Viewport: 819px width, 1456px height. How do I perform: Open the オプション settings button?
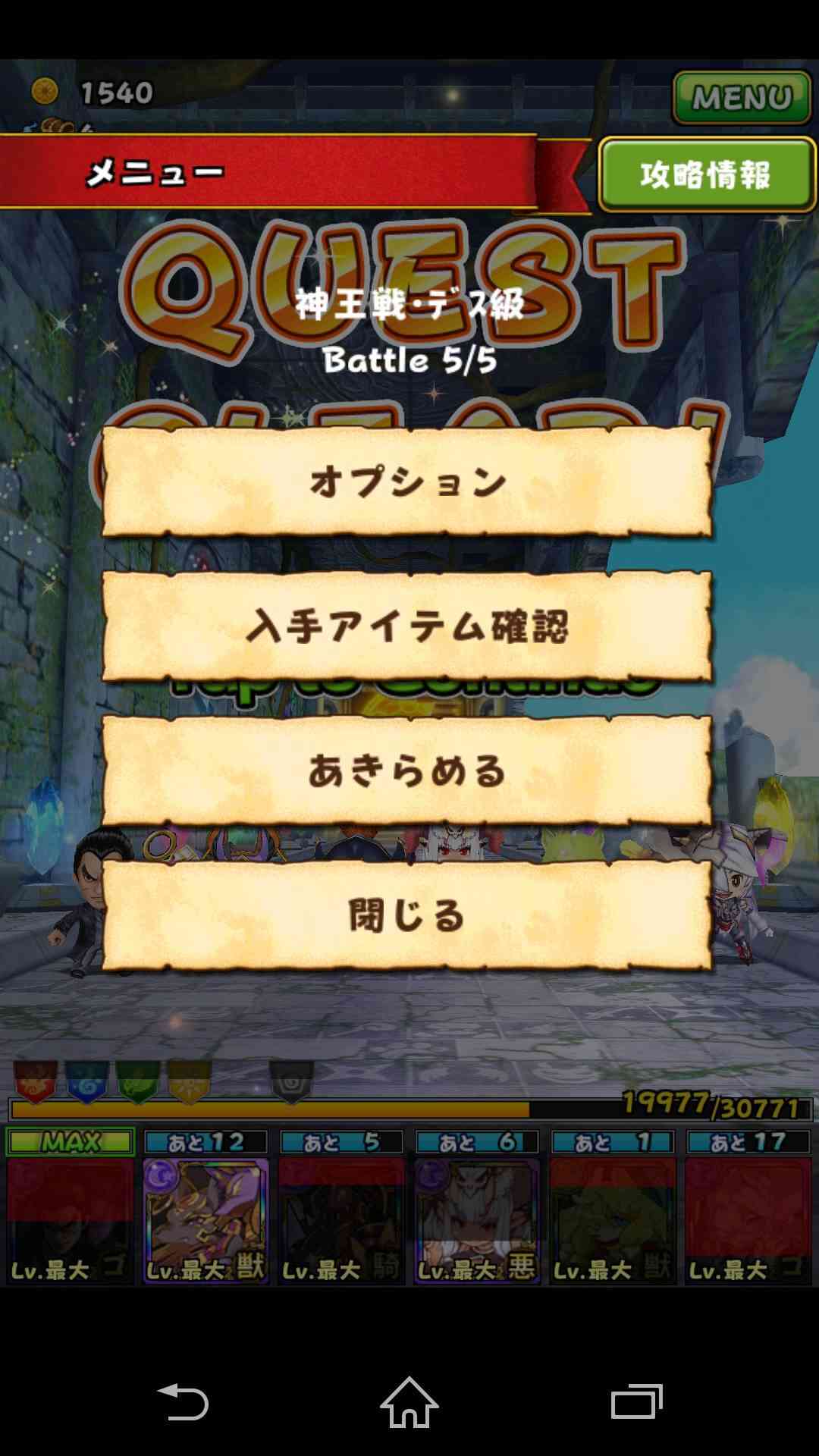point(407,482)
